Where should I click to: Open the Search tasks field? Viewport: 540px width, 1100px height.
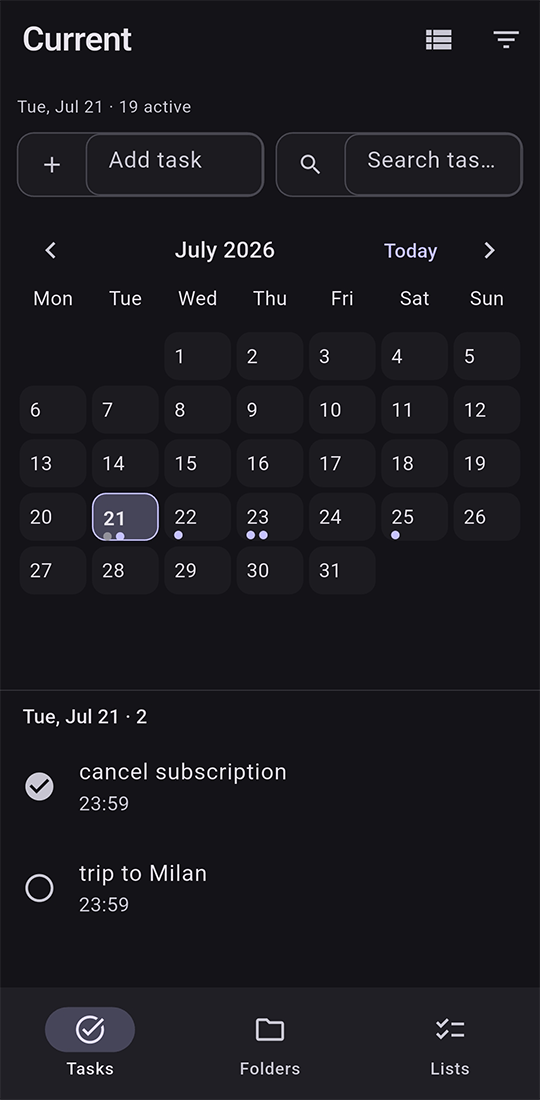399,165
